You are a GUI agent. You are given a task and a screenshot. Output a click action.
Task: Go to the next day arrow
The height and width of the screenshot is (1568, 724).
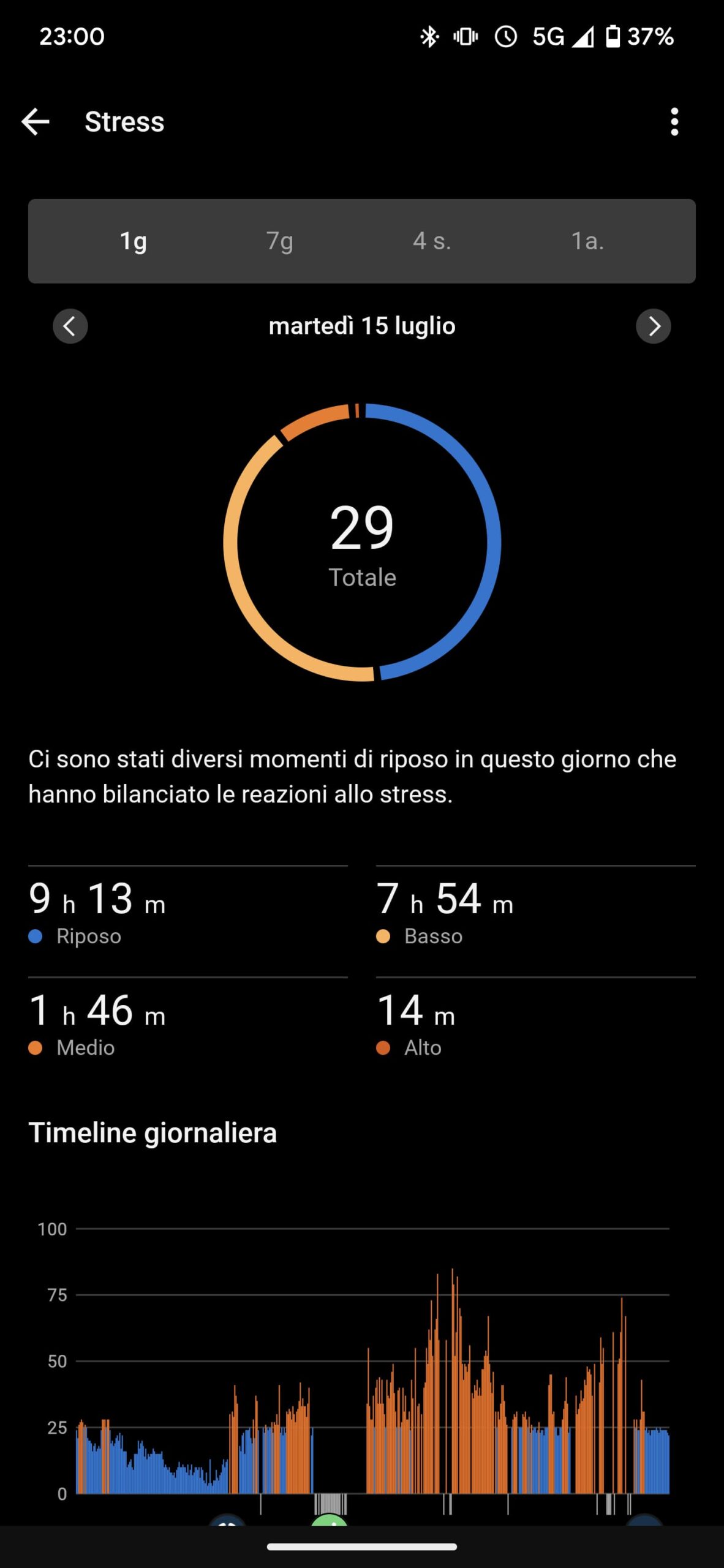click(x=653, y=326)
